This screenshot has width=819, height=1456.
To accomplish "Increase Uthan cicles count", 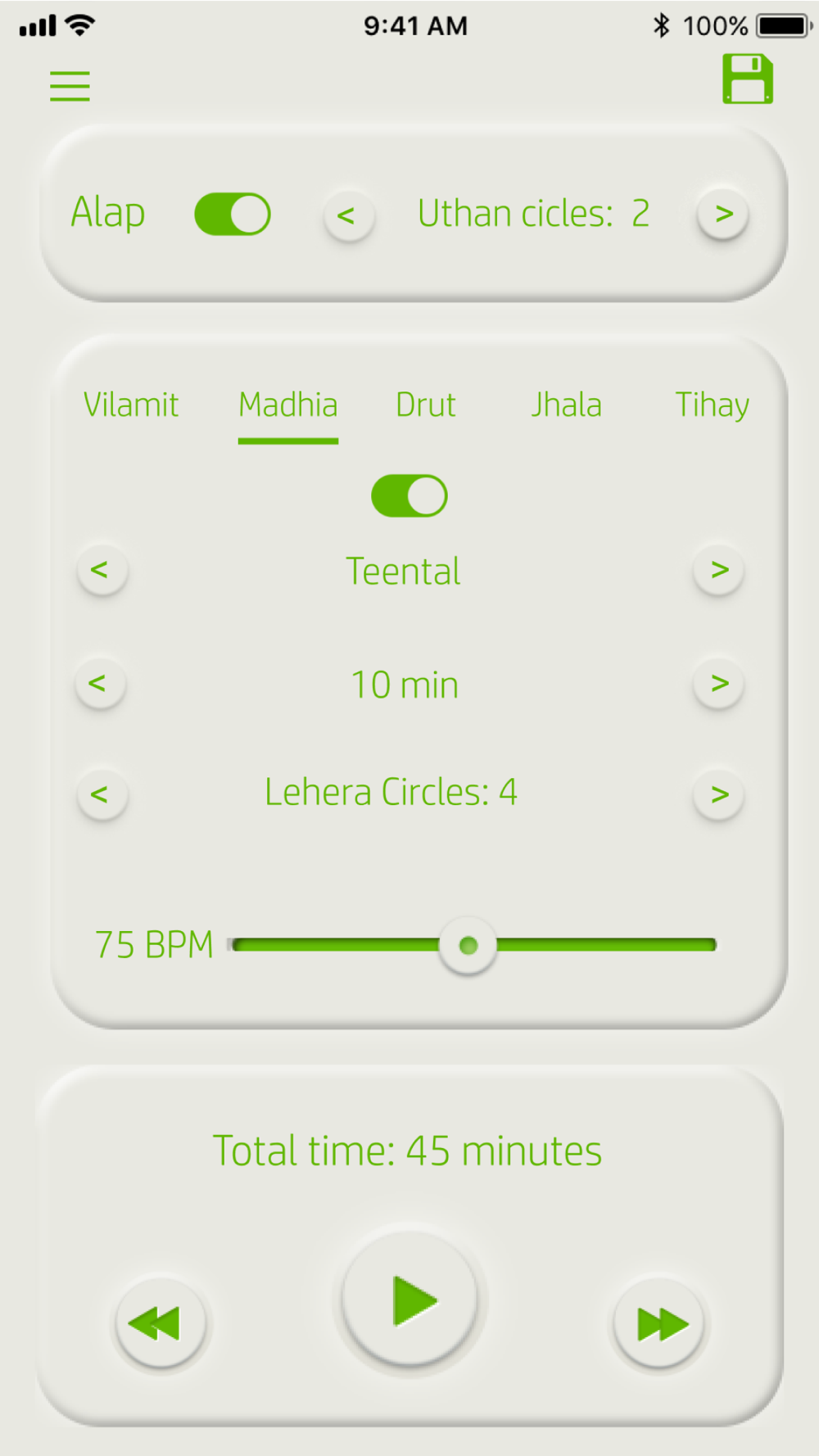I will pos(722,215).
